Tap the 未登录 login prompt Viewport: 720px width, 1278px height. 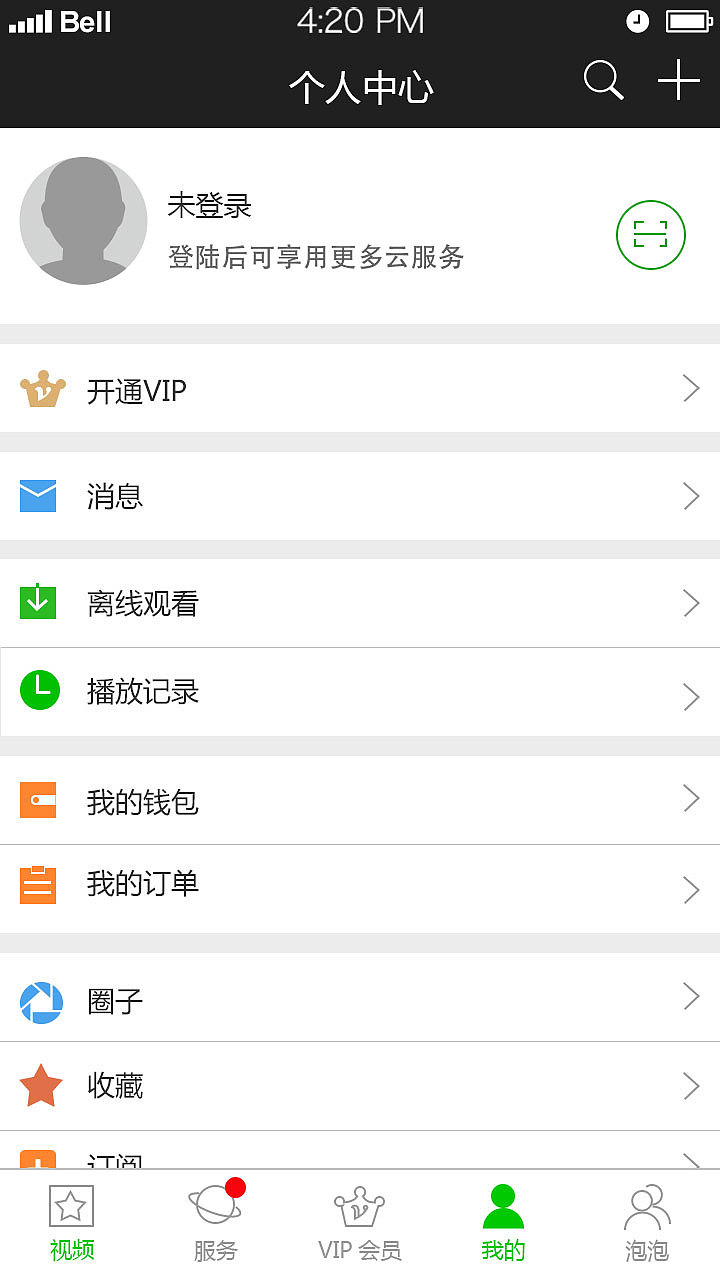pyautogui.click(x=208, y=206)
